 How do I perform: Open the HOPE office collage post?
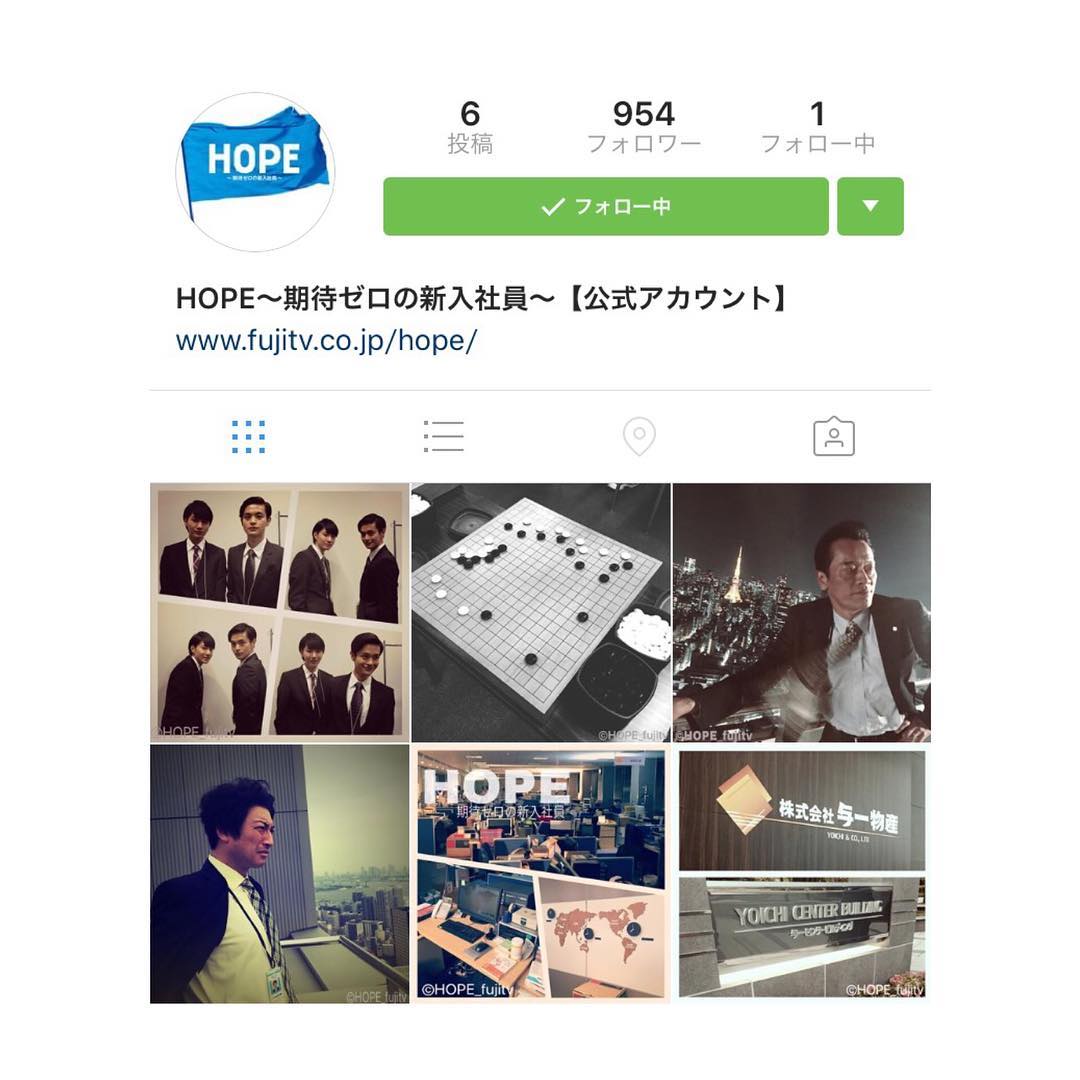(540, 873)
